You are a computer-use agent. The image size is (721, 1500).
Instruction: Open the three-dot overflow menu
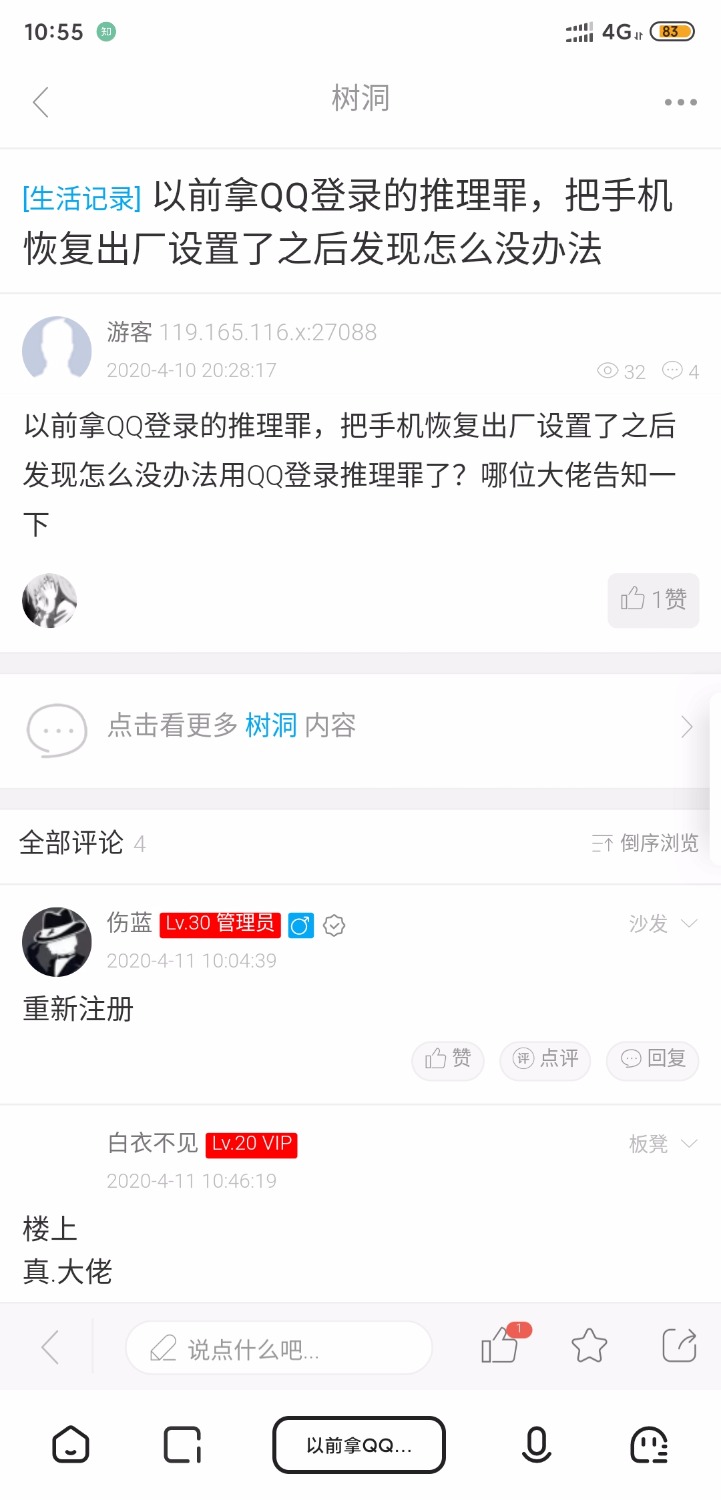point(680,102)
